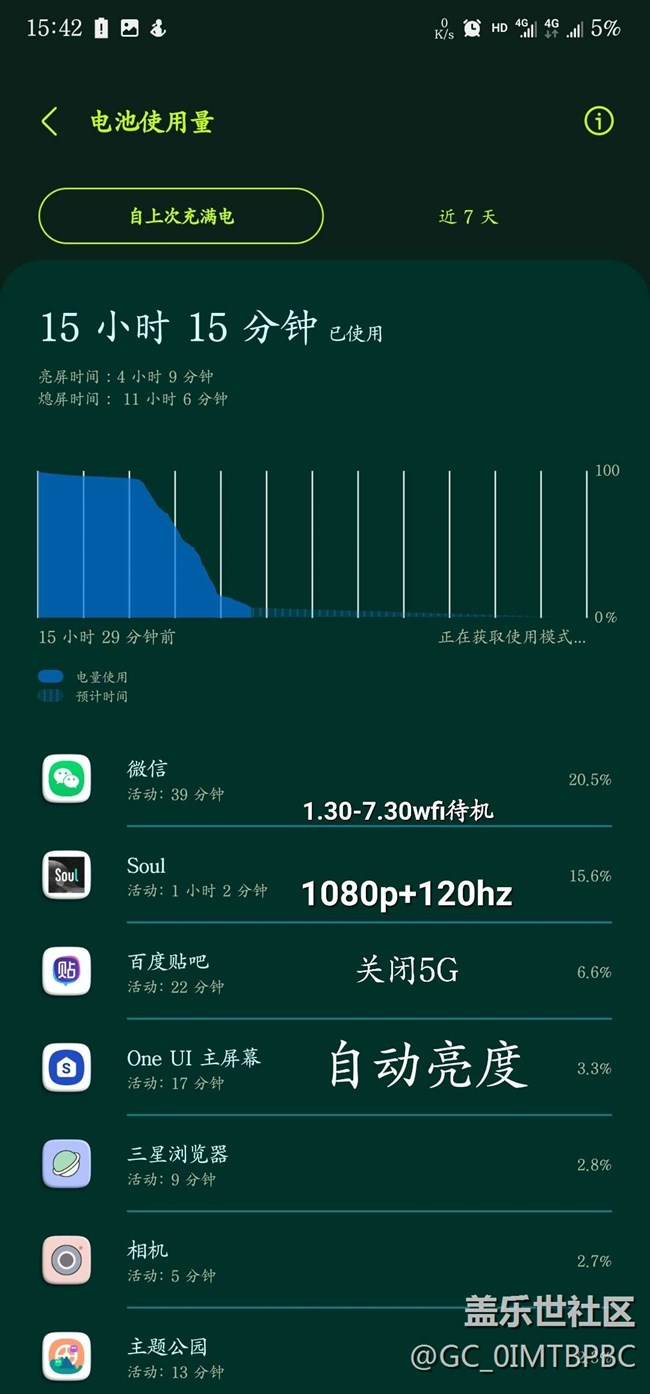View 三星浏览器 battery usage

click(x=325, y=1165)
